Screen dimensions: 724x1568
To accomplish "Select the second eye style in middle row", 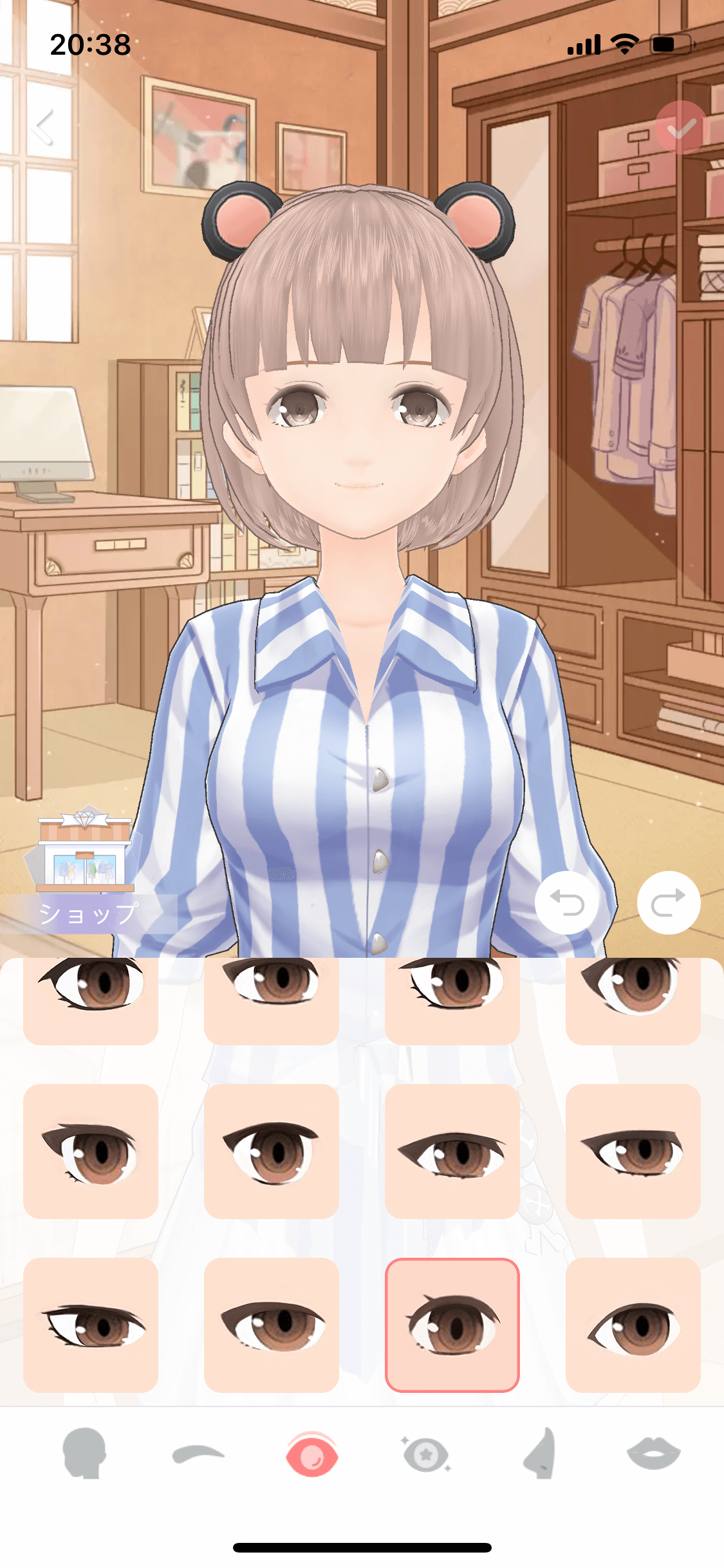I will tap(271, 1152).
